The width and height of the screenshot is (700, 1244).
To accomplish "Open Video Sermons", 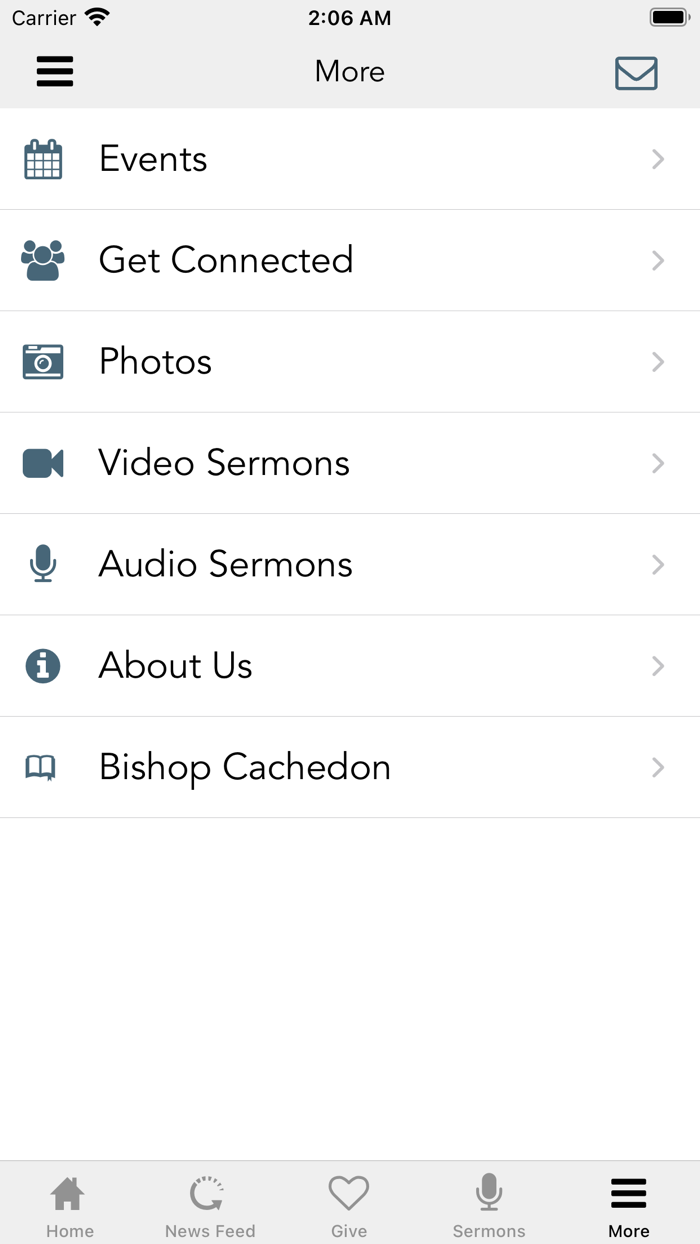I will 350,463.
